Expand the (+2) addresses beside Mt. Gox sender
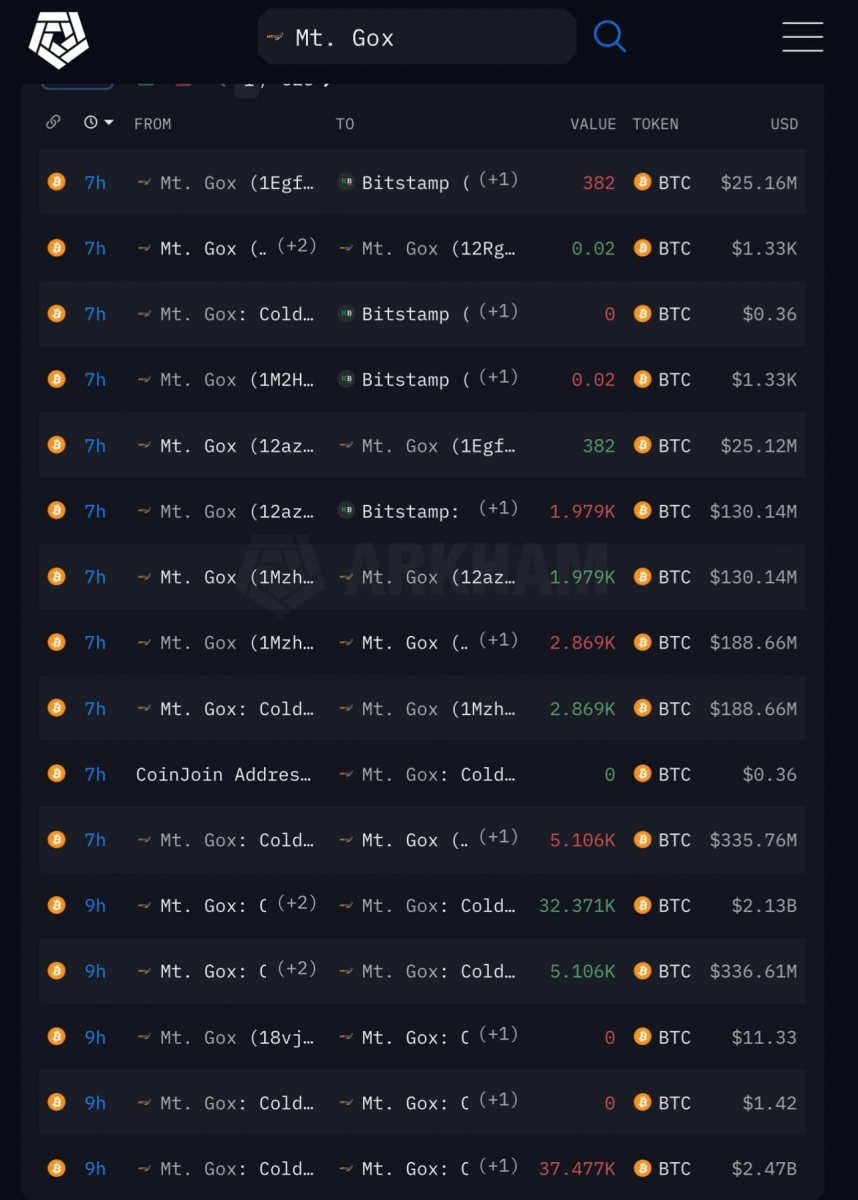This screenshot has width=858, height=1200. pyautogui.click(x=298, y=243)
